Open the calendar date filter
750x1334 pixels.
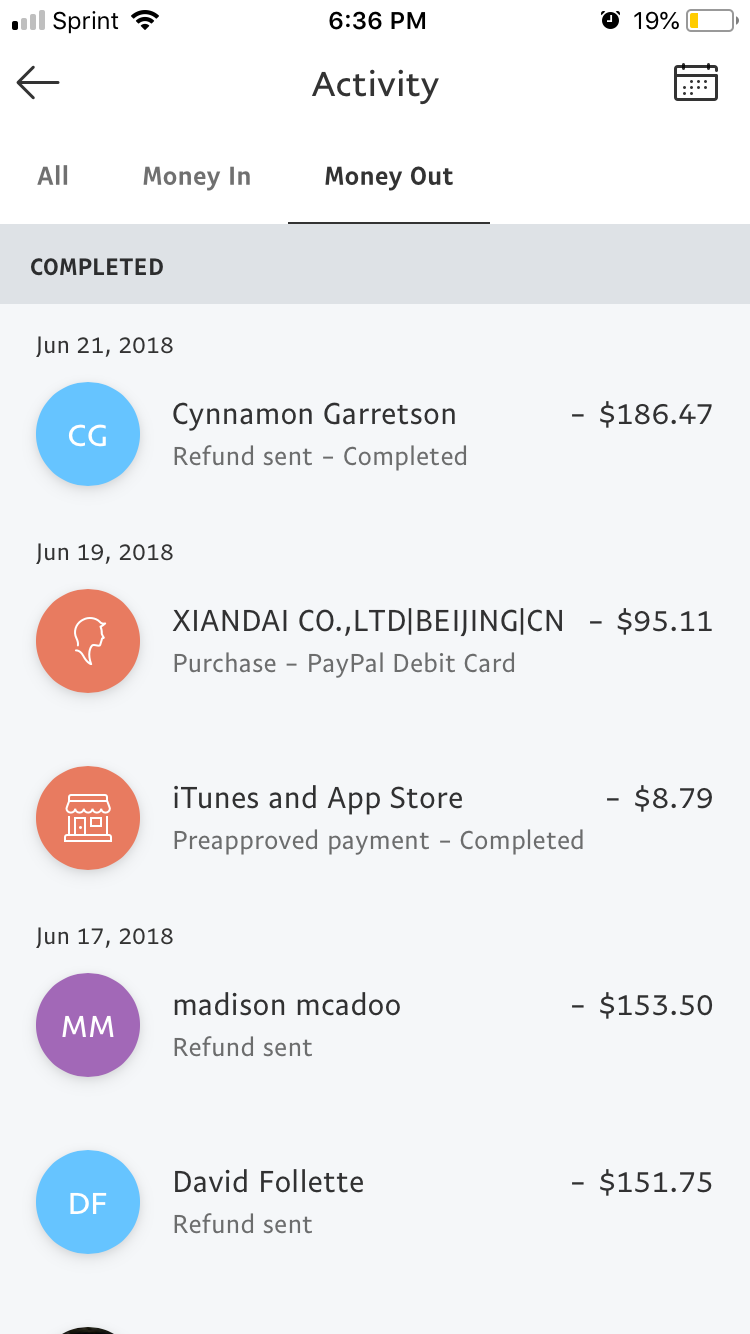[696, 82]
